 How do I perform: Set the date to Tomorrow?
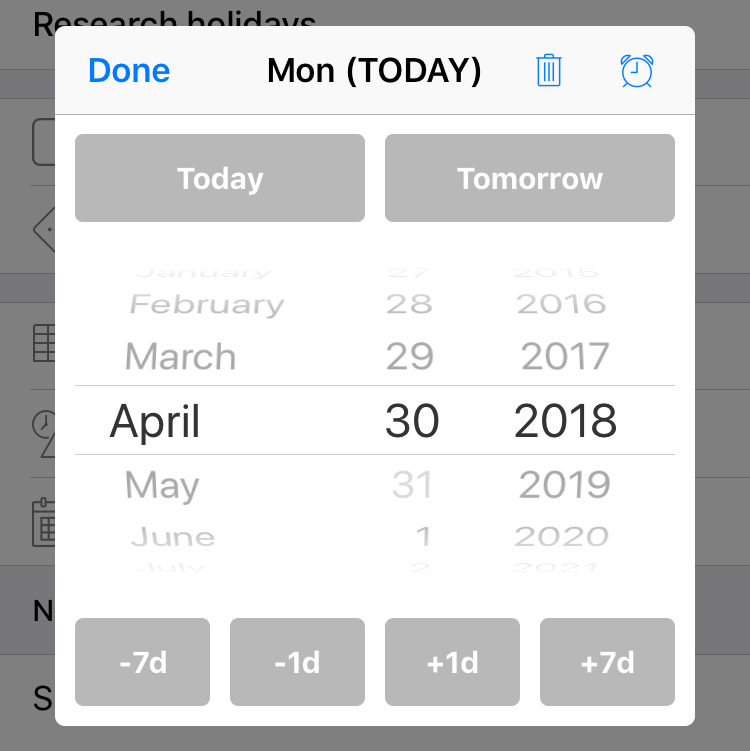(x=530, y=178)
